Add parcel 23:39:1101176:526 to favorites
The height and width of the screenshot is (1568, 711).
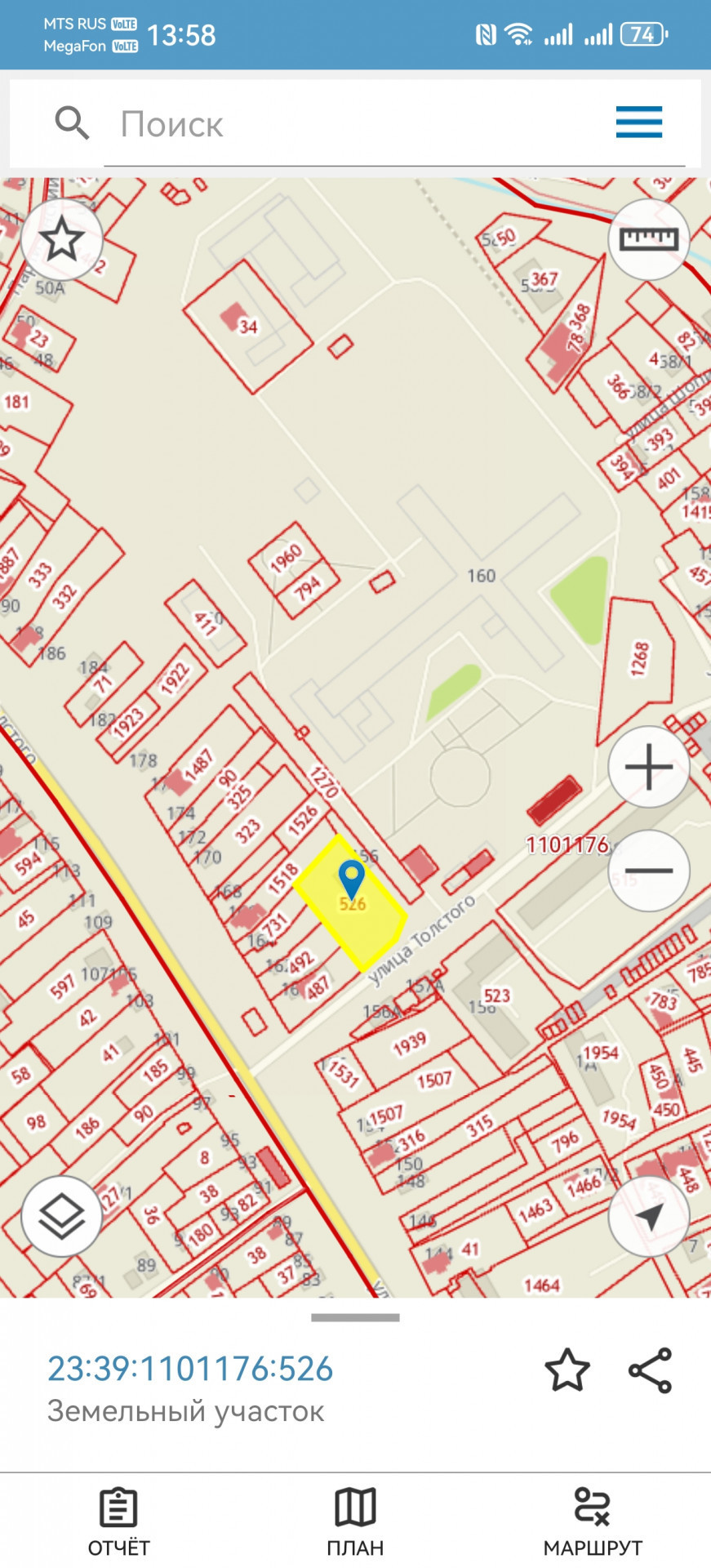pos(567,1370)
